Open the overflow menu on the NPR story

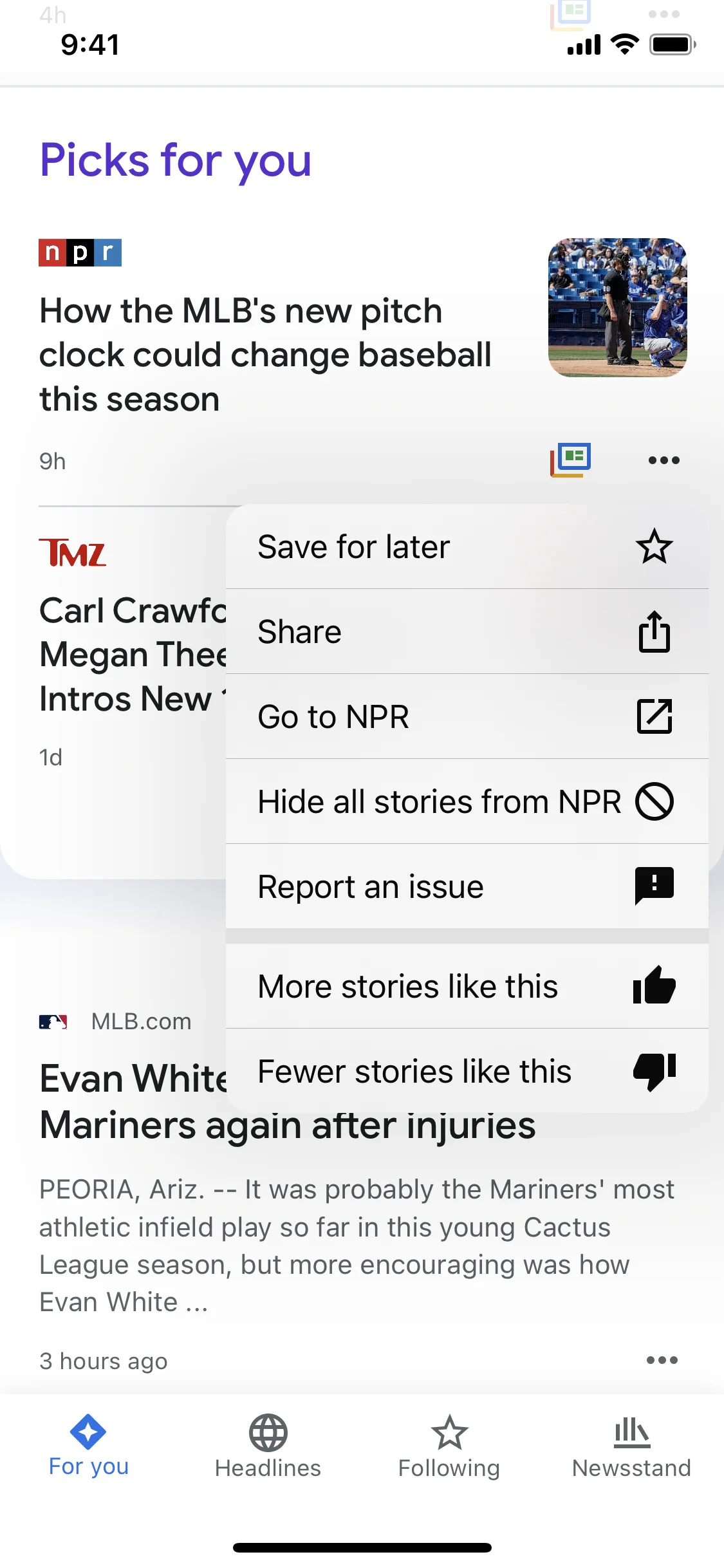tap(663, 460)
